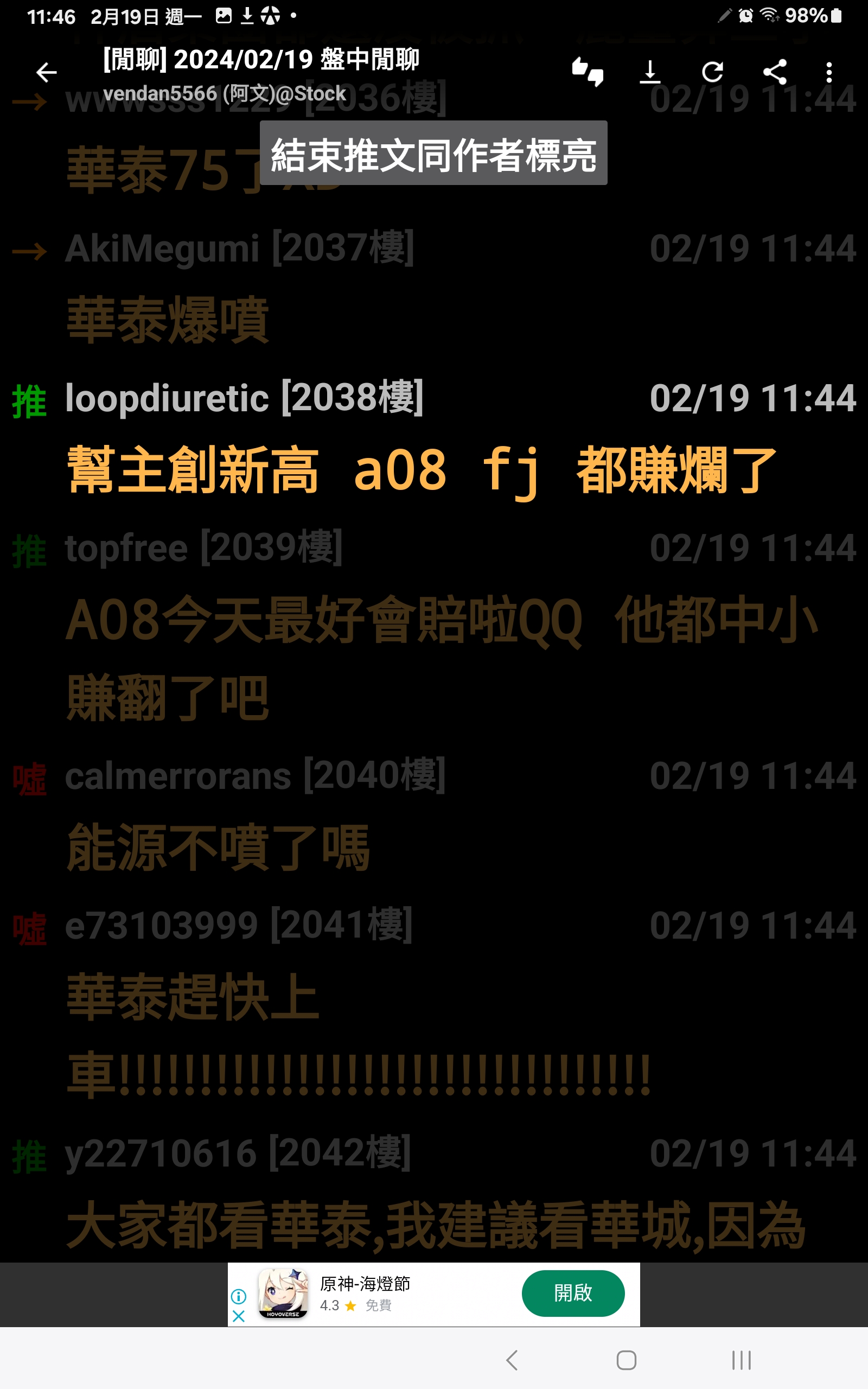
Task: Refresh the article comments
Action: point(712,72)
